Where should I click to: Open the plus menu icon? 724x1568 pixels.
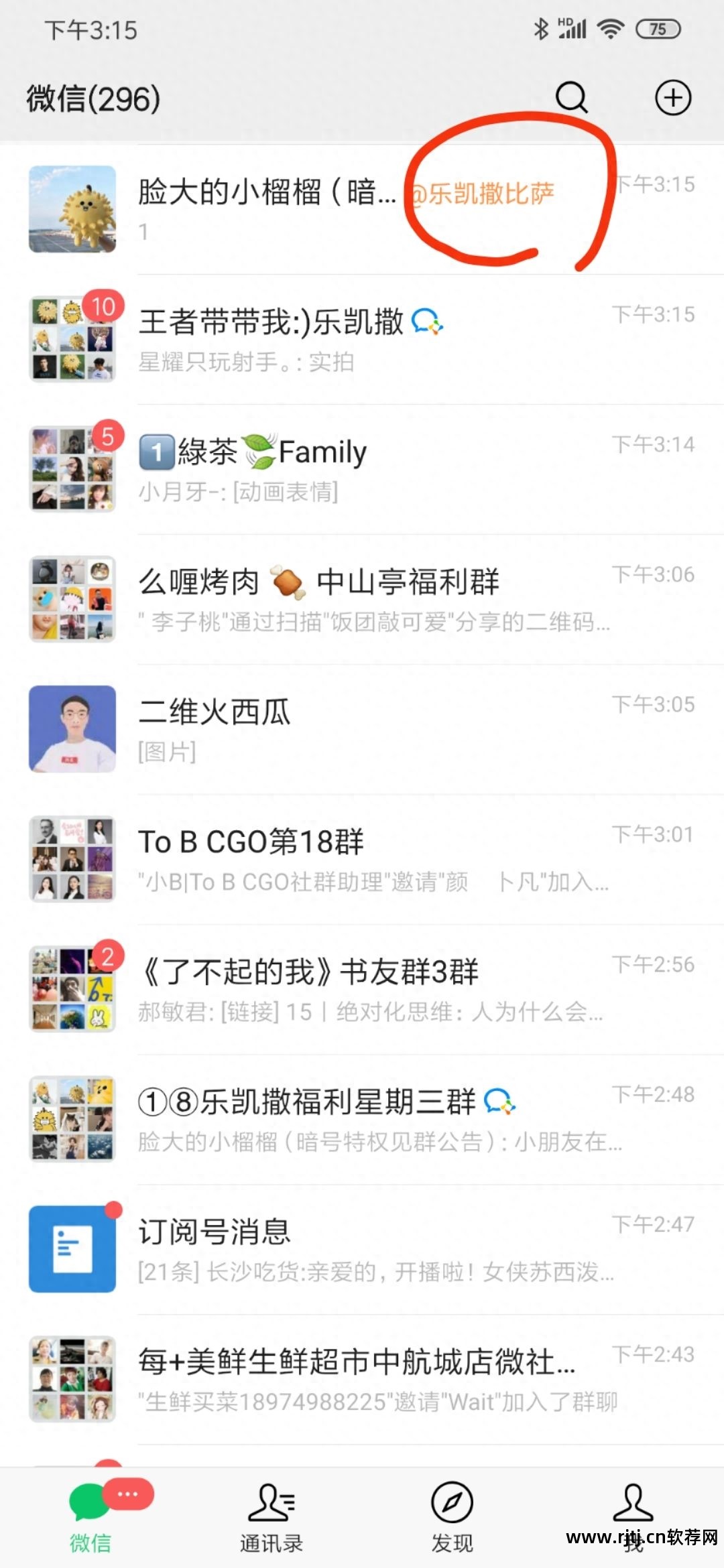pyautogui.click(x=672, y=99)
